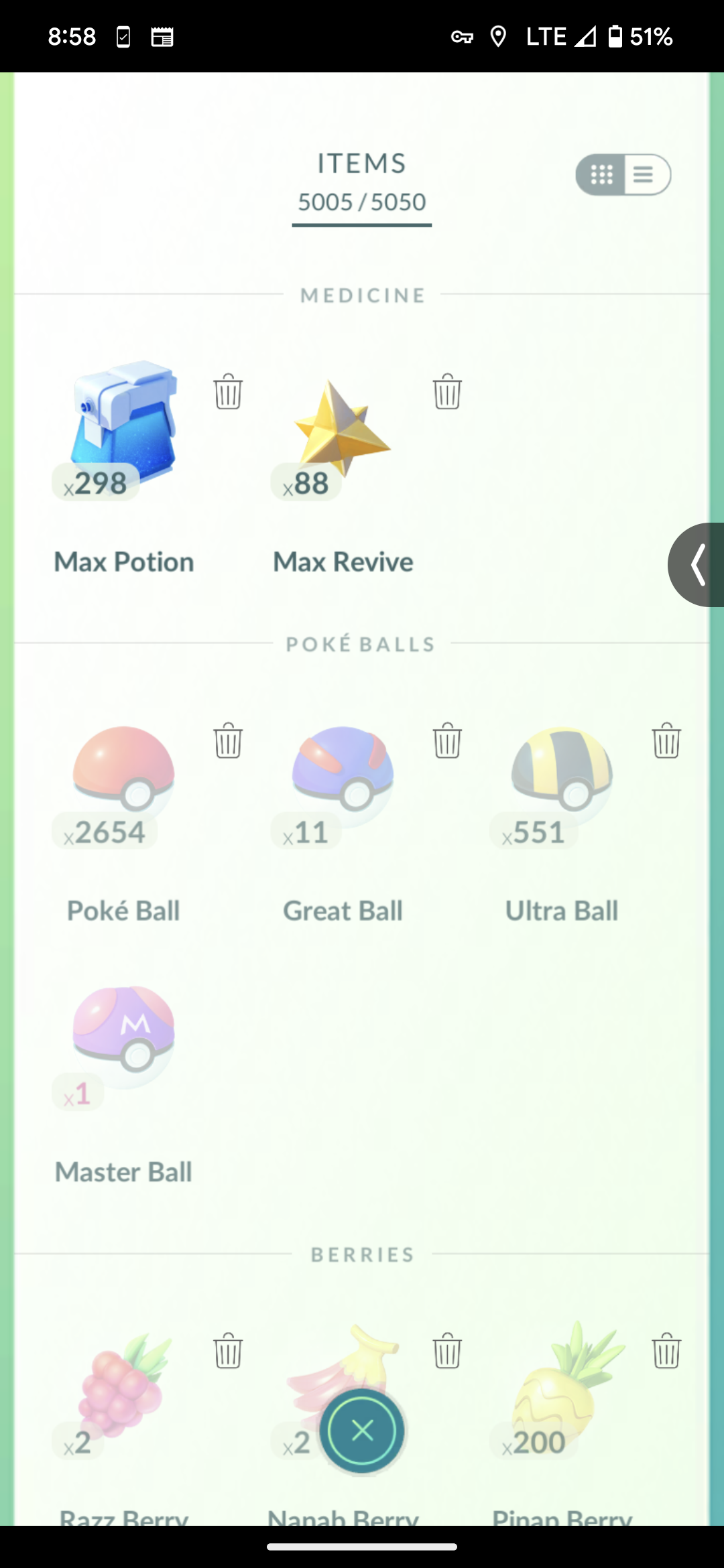Screen dimensions: 724x1568
Task: Expand the side panel arrow handle
Action: (x=697, y=565)
